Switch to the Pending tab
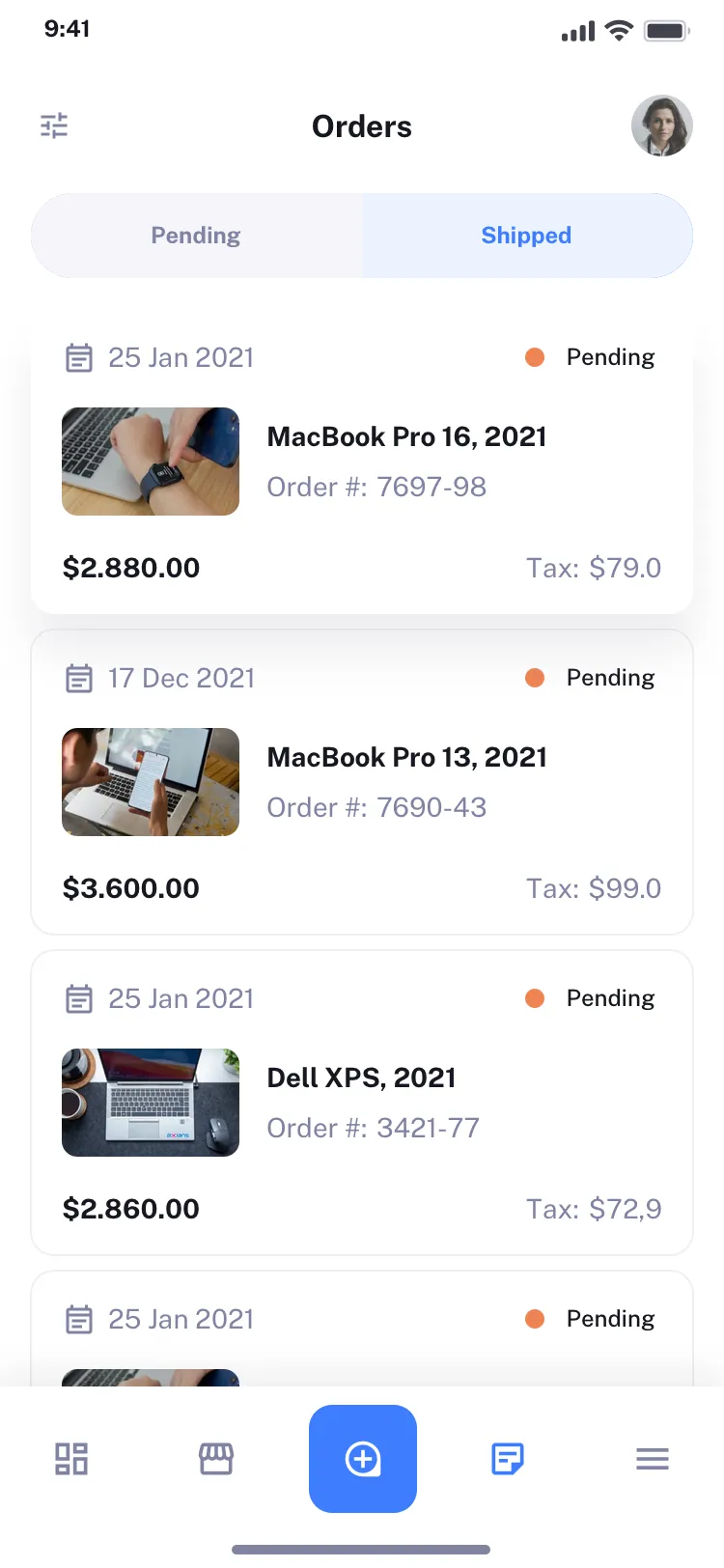Image resolution: width=724 pixels, height=1568 pixels. (195, 235)
